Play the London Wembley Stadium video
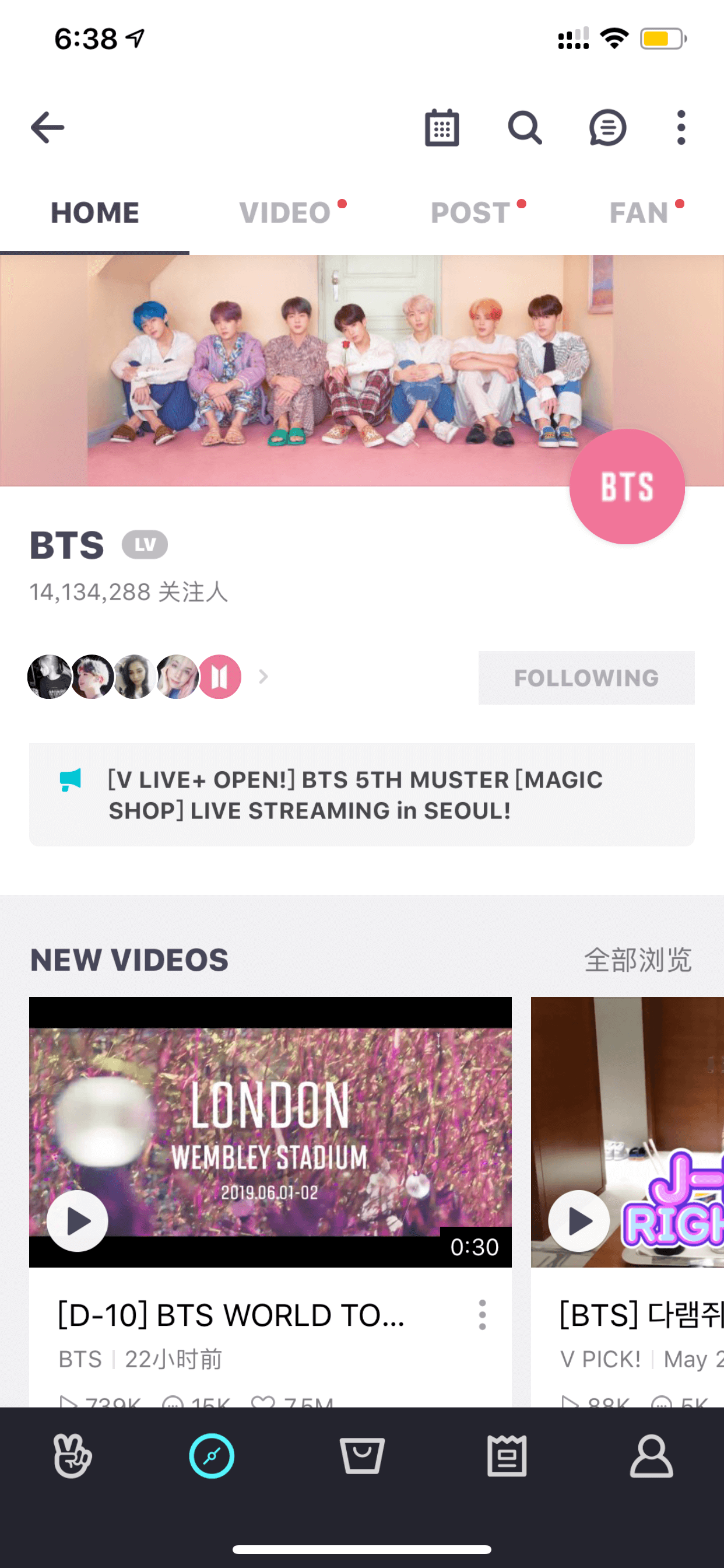The width and height of the screenshot is (724, 1568). pyautogui.click(x=78, y=1220)
